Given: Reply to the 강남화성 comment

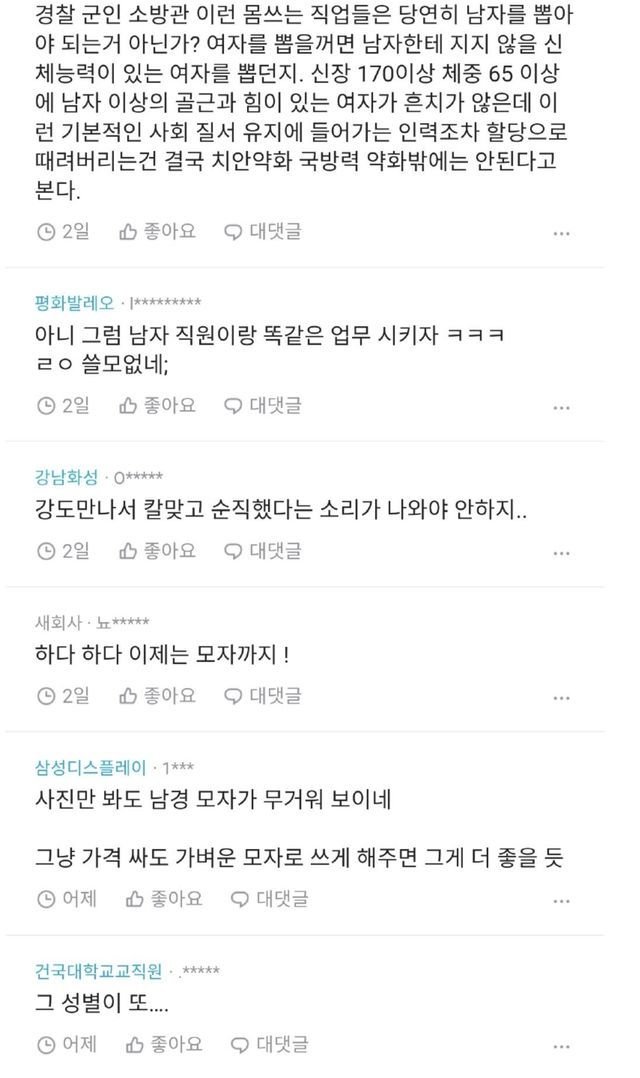Looking at the screenshot, I should [x=263, y=551].
